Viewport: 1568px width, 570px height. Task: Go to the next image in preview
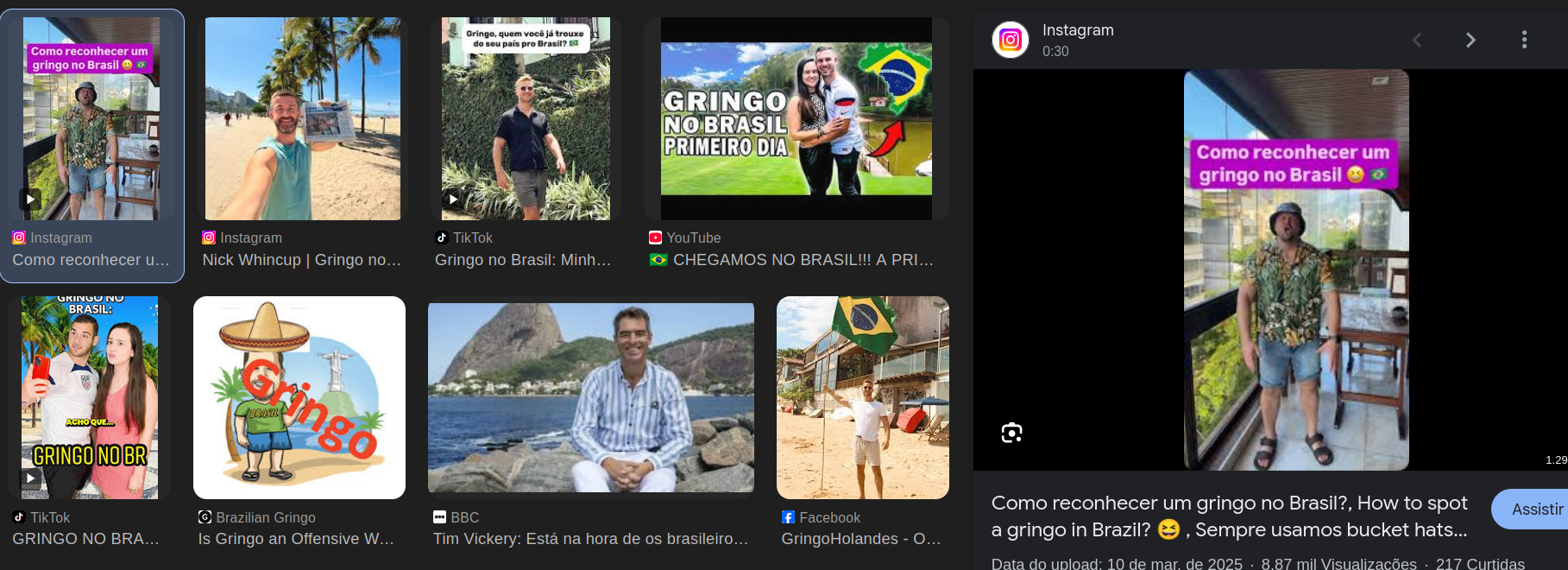[x=1470, y=40]
